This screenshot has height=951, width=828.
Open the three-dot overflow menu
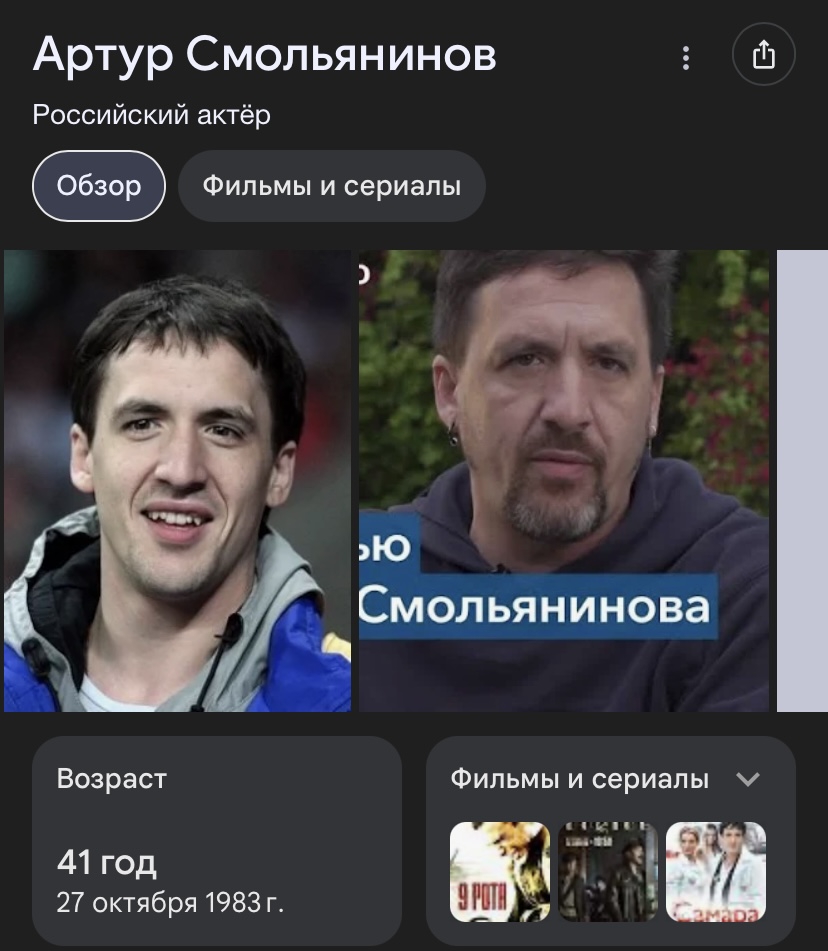685,58
